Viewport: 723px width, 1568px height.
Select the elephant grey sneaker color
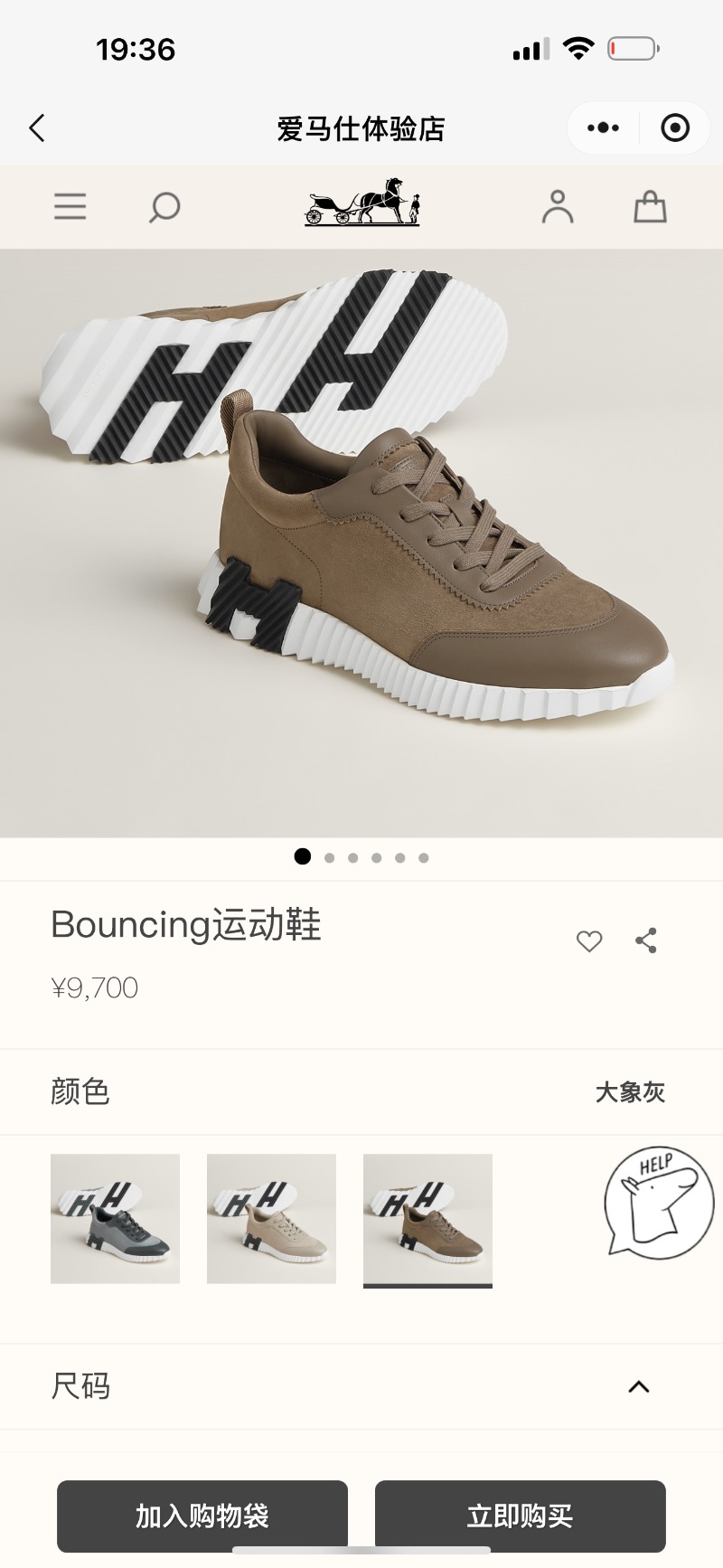pyautogui.click(x=427, y=1218)
